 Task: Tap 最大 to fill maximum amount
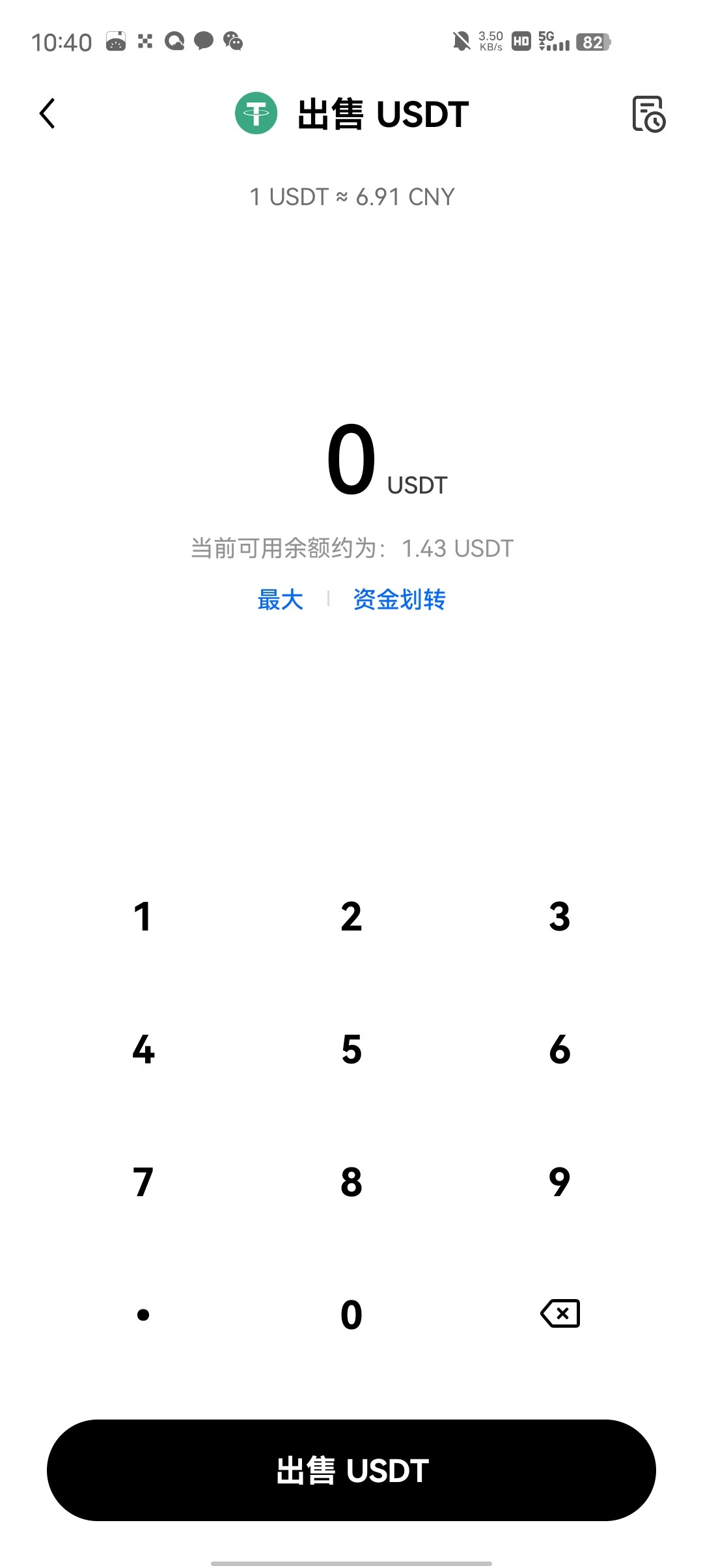click(280, 600)
